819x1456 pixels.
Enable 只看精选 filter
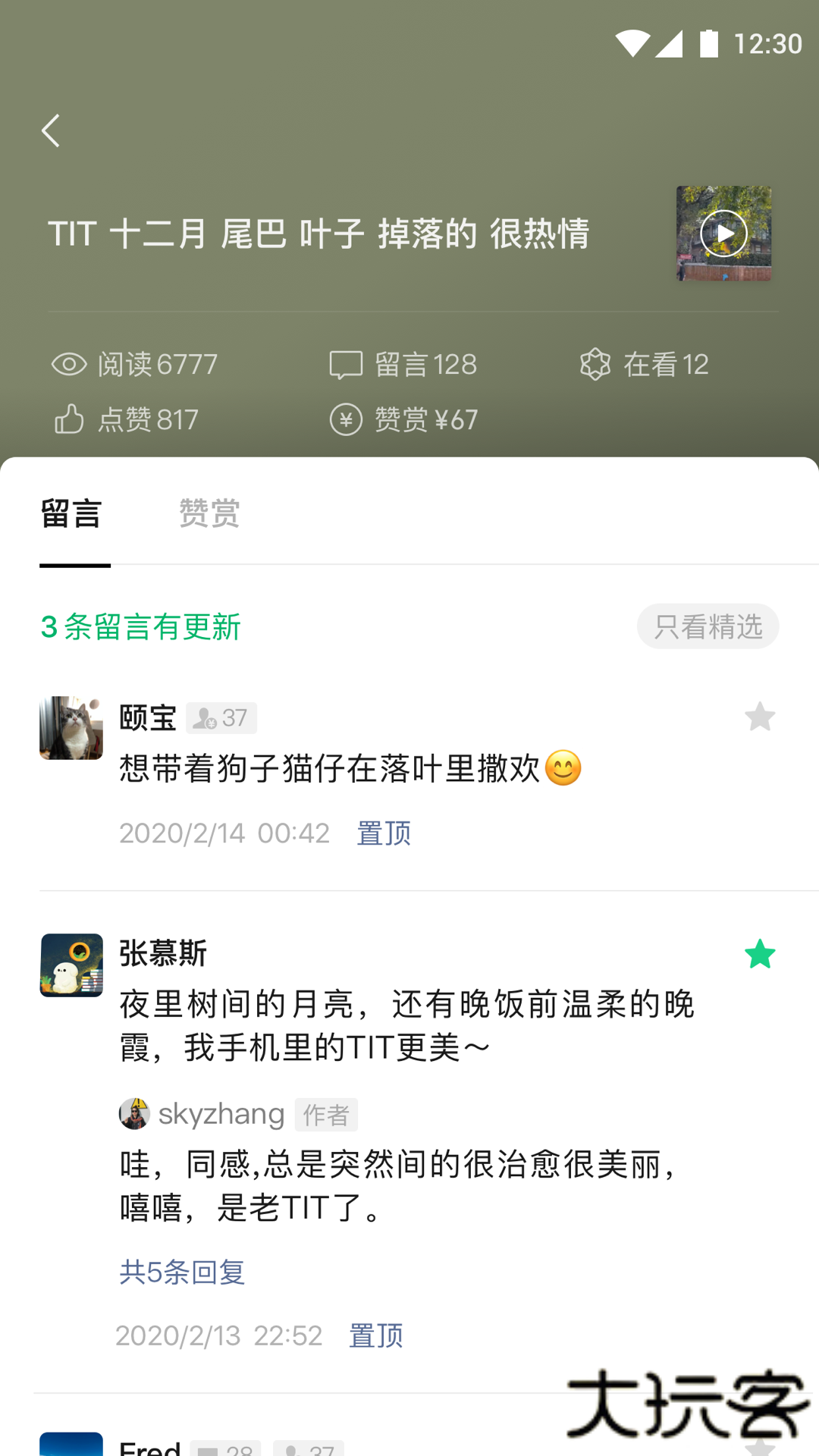708,626
